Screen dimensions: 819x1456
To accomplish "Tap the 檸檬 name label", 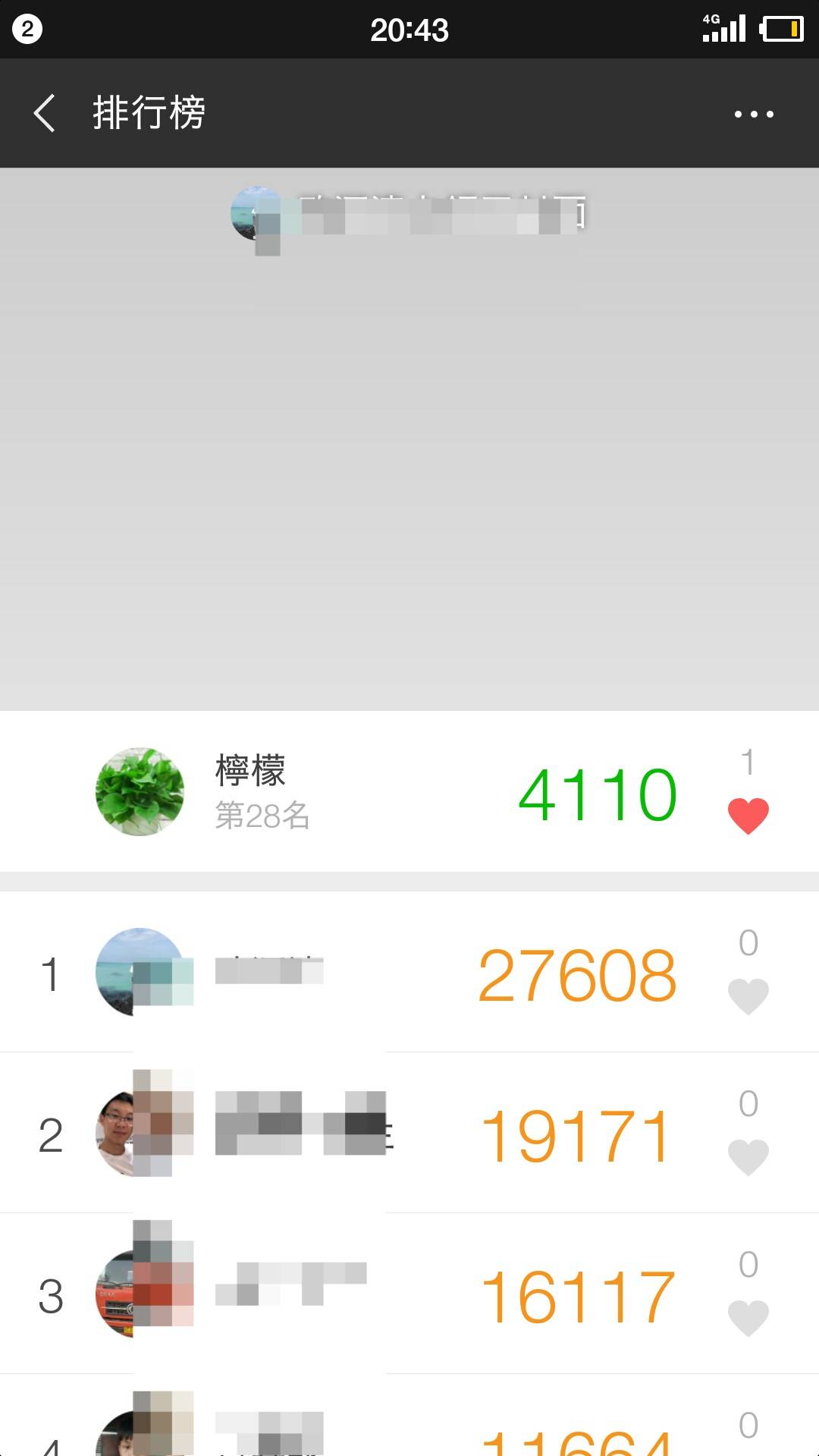I will [x=249, y=770].
